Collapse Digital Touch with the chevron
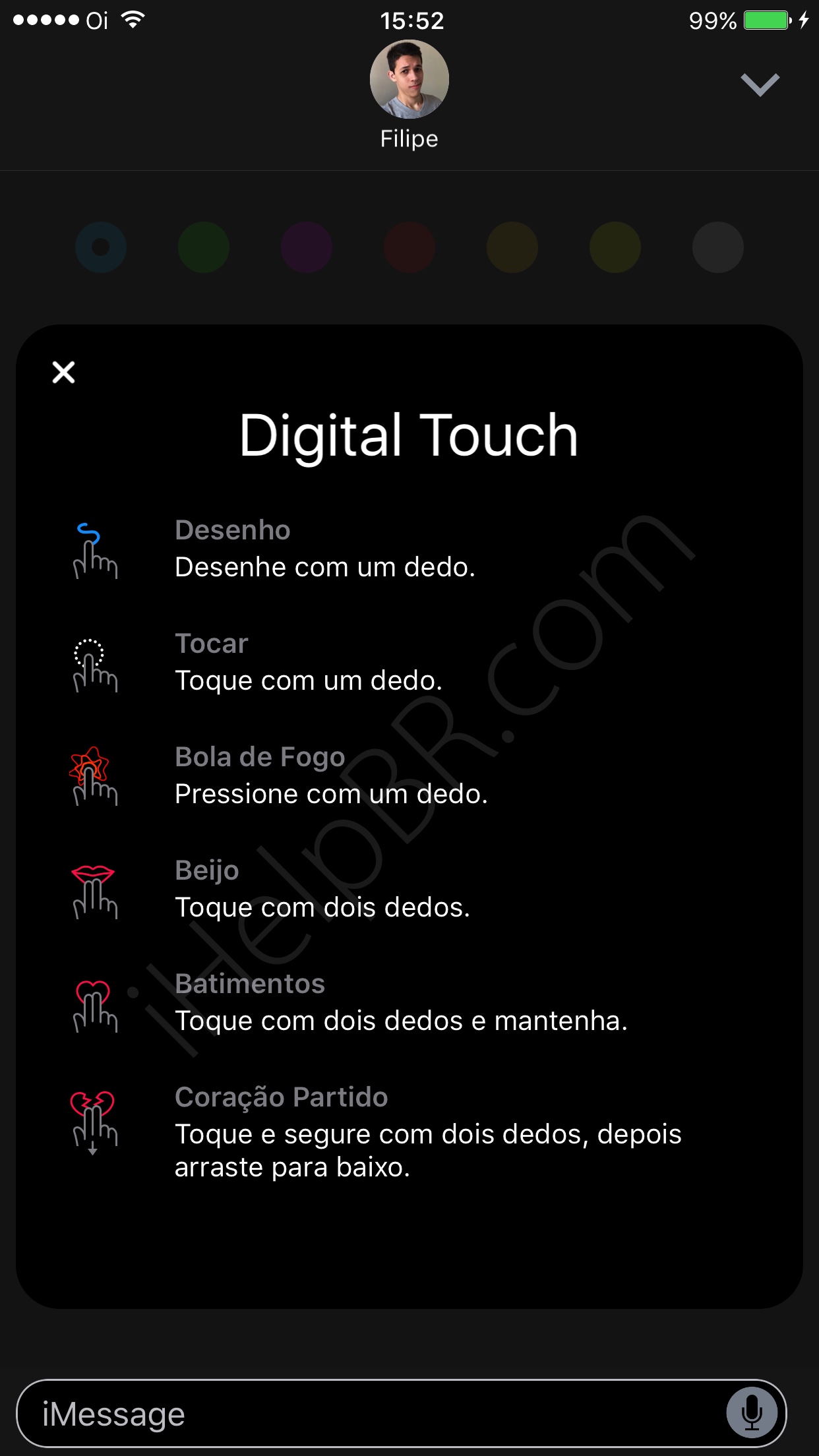This screenshot has width=819, height=1456. point(760,84)
